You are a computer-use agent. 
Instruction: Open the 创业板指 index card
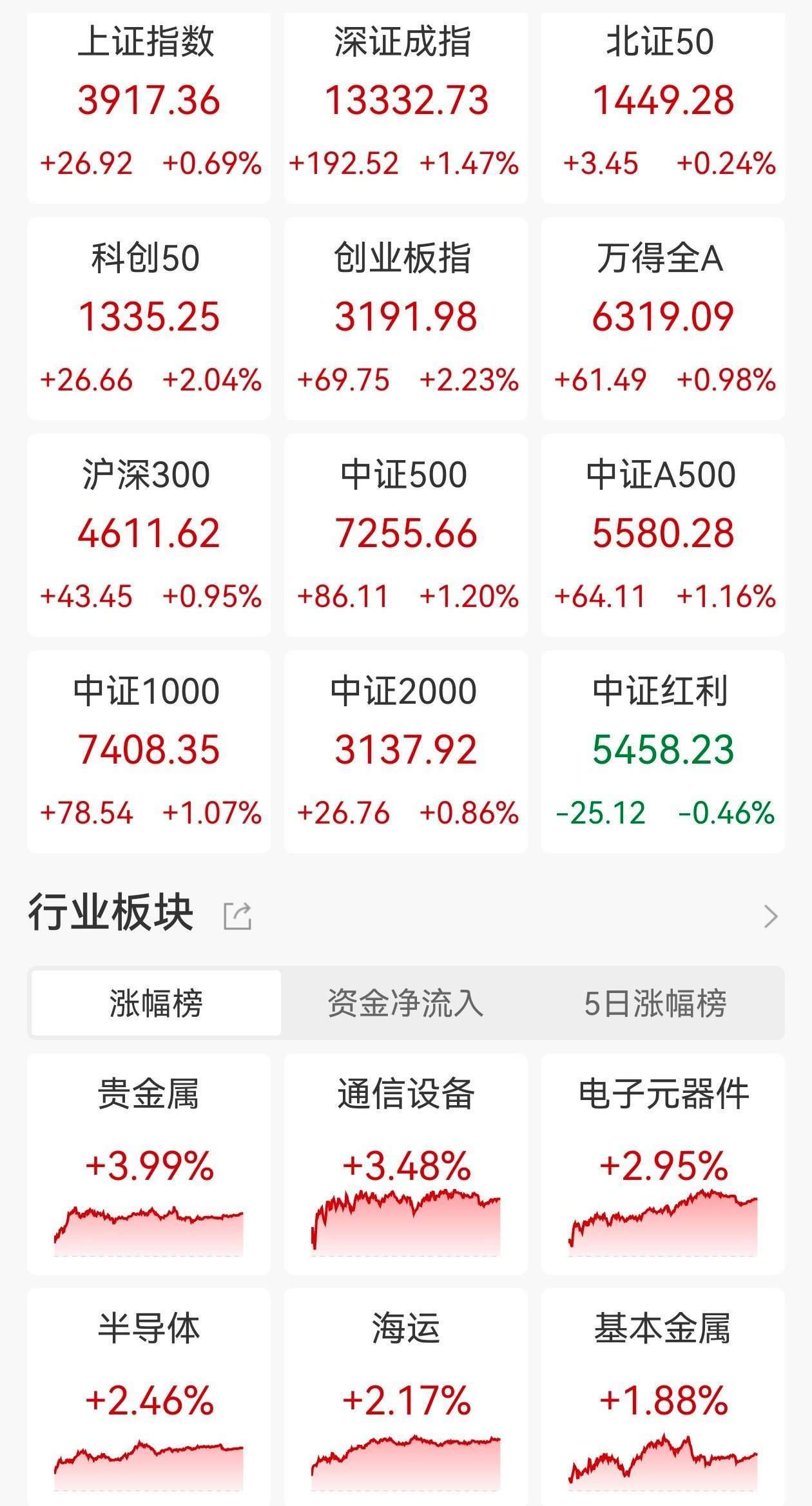coord(405,316)
